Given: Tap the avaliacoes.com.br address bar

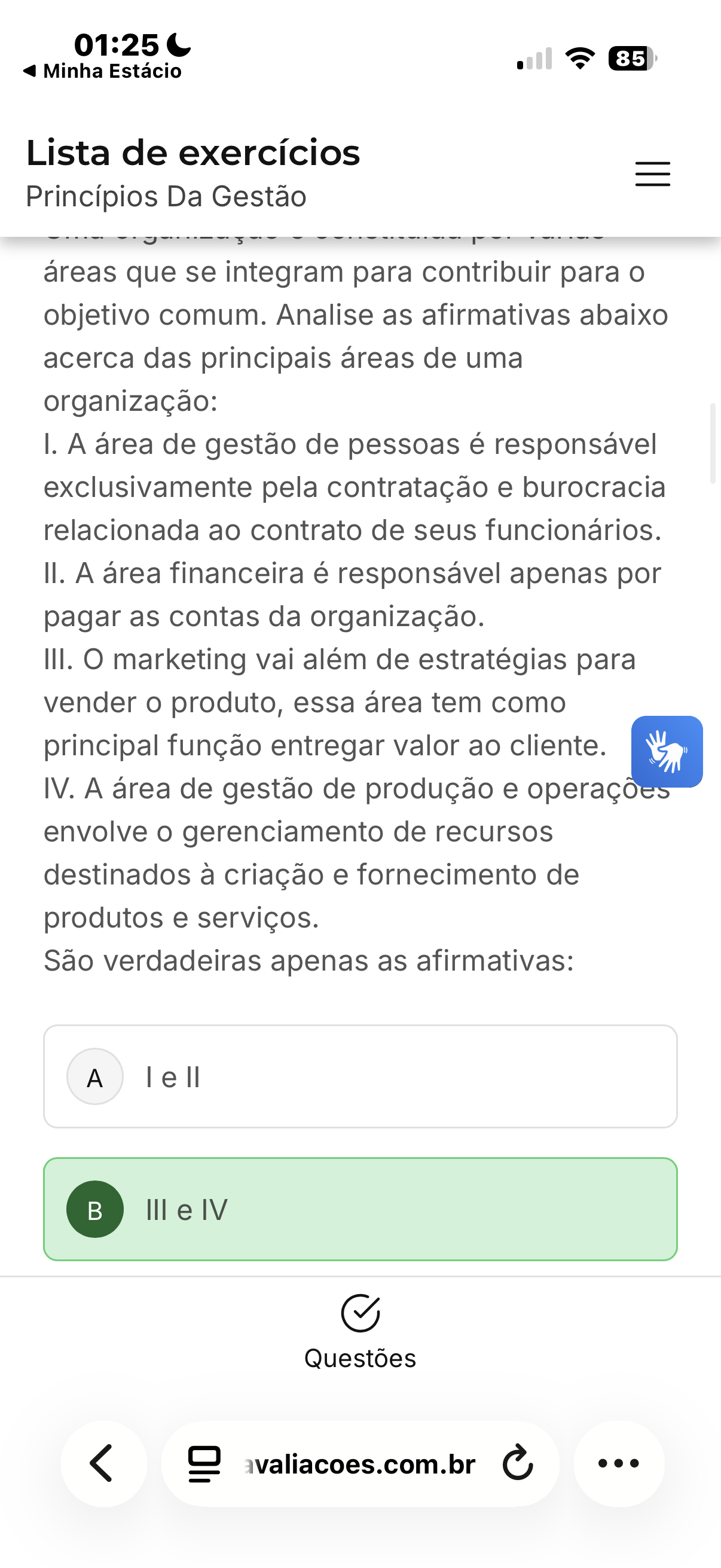Looking at the screenshot, I should [359, 1465].
